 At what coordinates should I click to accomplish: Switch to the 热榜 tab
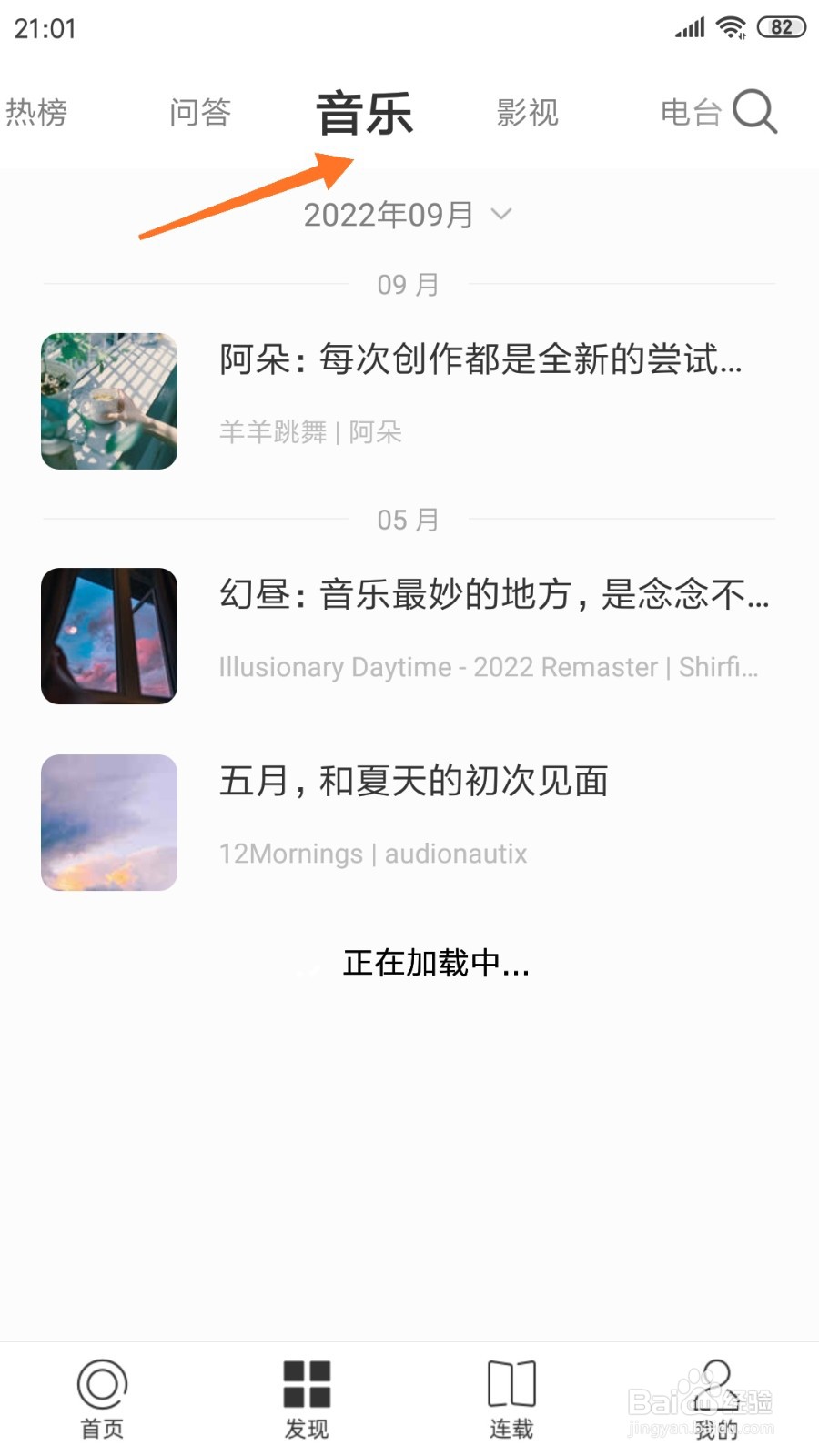[38, 111]
